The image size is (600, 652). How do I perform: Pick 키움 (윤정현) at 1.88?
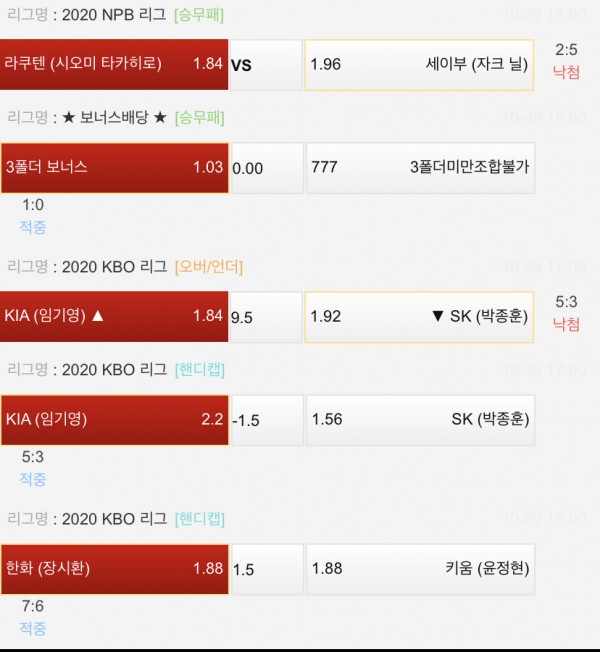coord(420,568)
